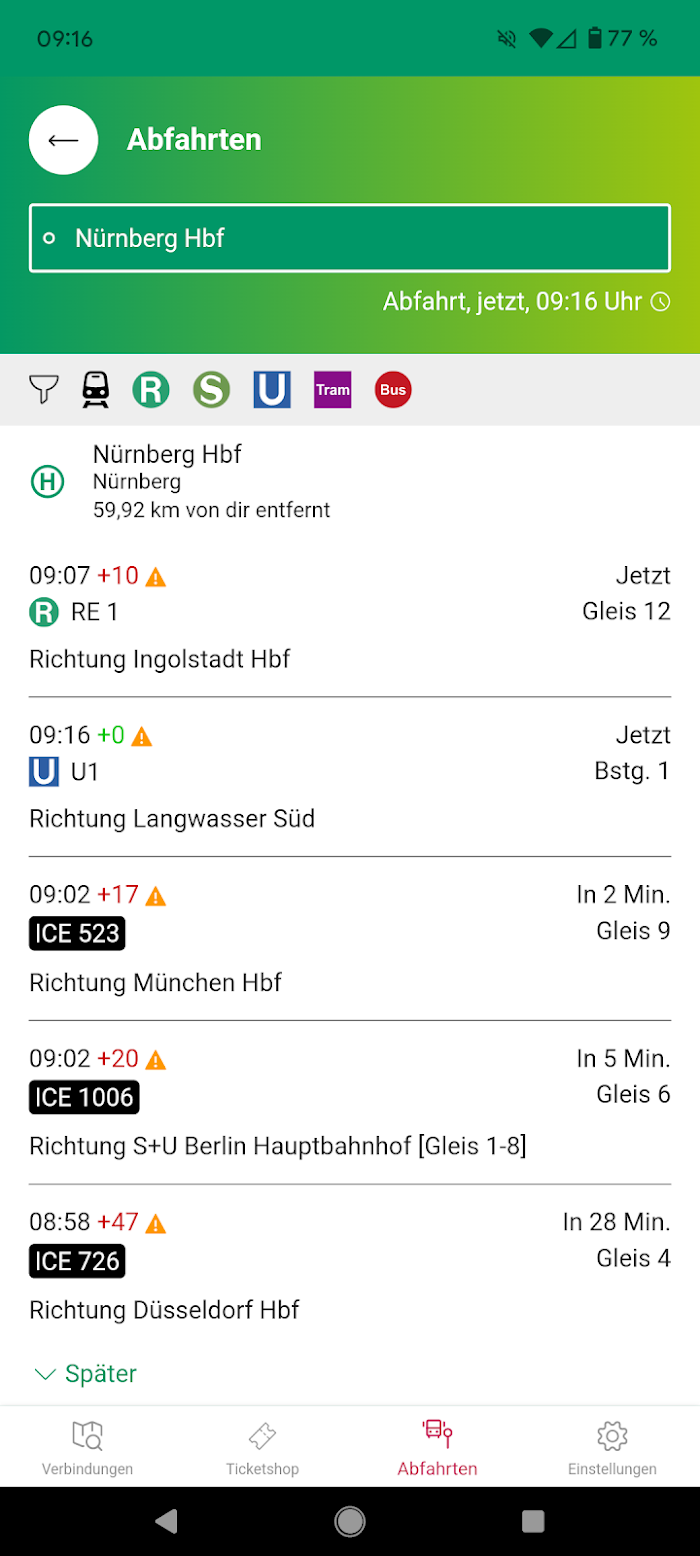Viewport: 700px width, 1556px height.
Task: Open U1 departure to Langwasser Süd
Action: click(x=350, y=777)
